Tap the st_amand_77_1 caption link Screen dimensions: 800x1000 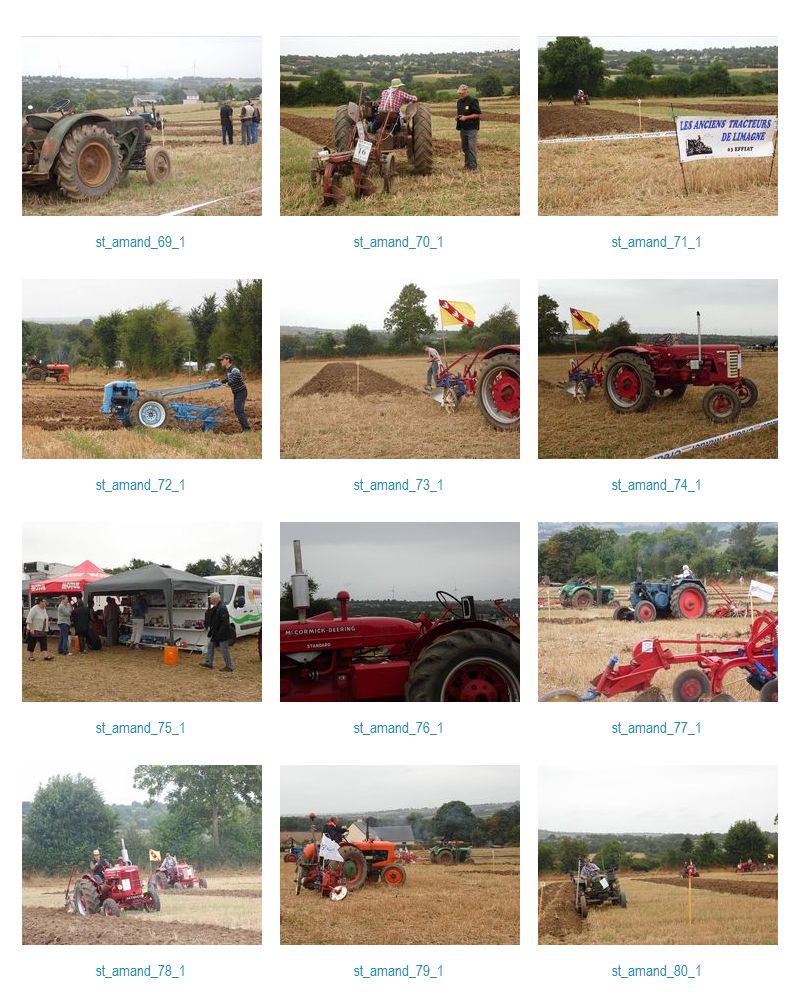tap(656, 728)
